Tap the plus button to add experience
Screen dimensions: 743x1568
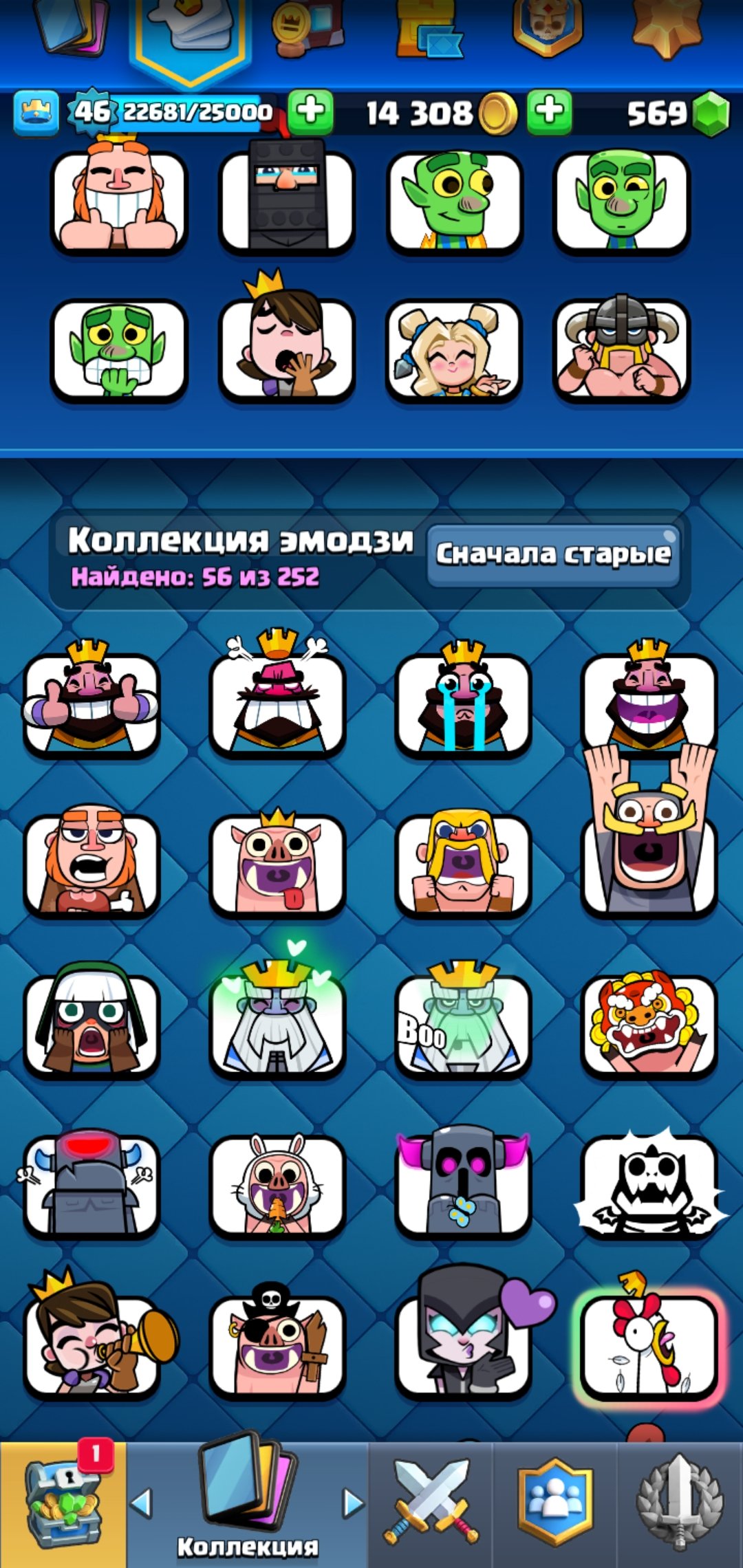tap(311, 111)
